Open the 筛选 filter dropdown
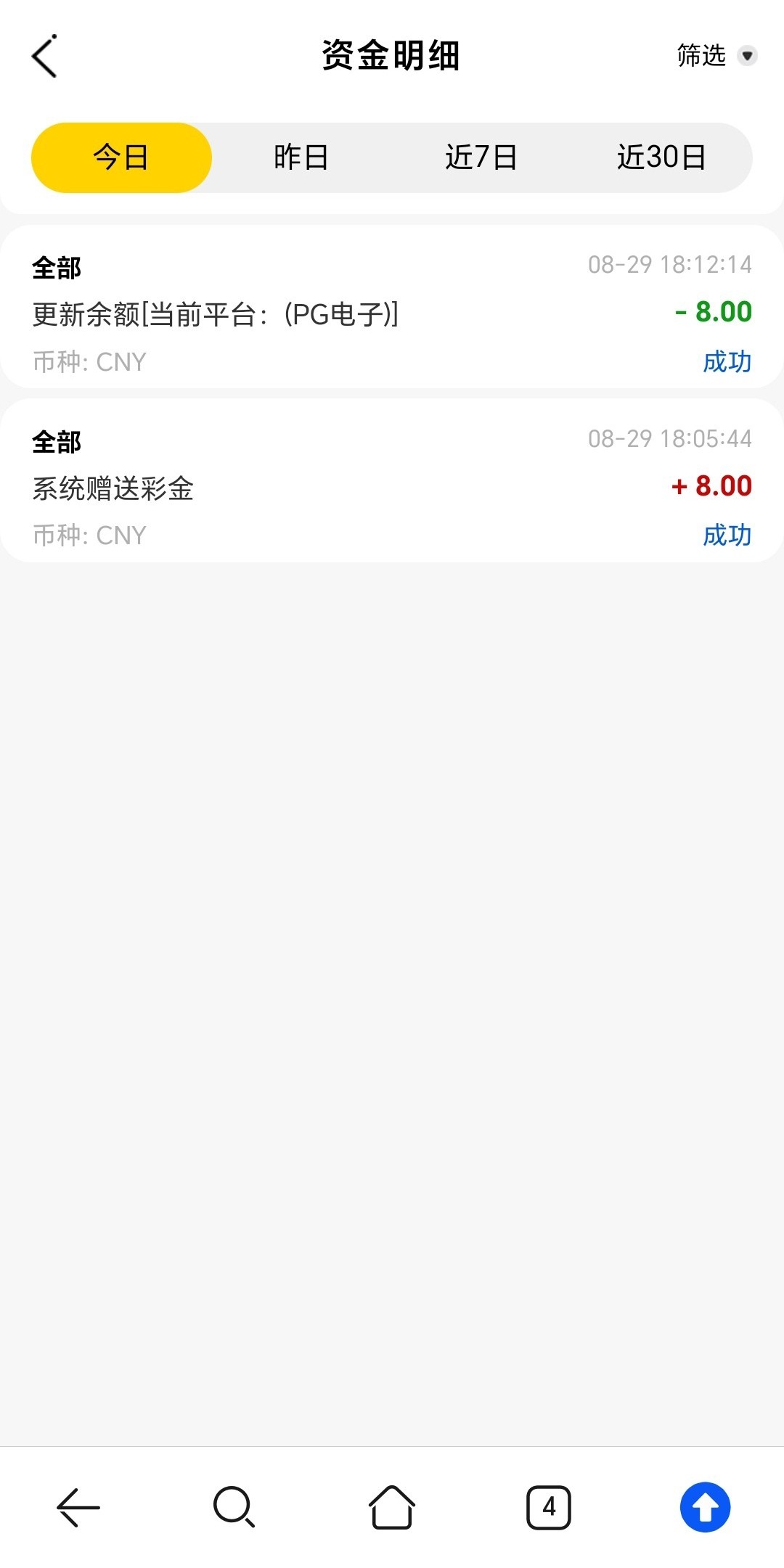Screen dimensions: 784x1568 tap(716, 56)
